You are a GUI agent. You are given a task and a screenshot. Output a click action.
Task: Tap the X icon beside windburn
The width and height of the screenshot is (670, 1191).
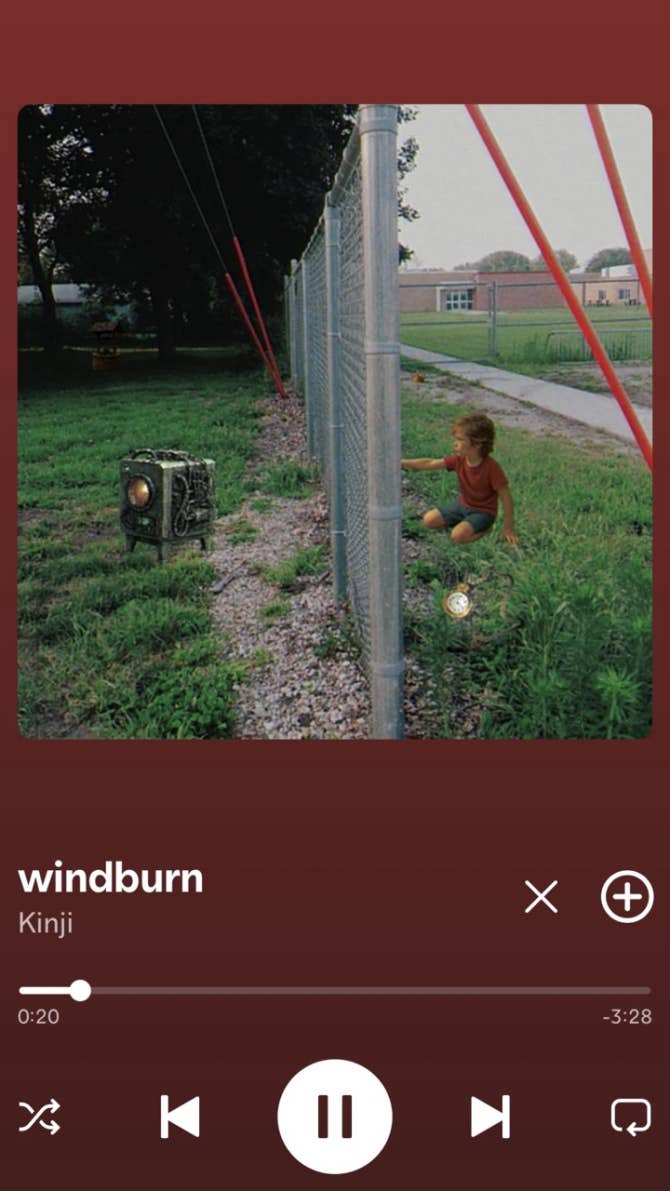541,897
